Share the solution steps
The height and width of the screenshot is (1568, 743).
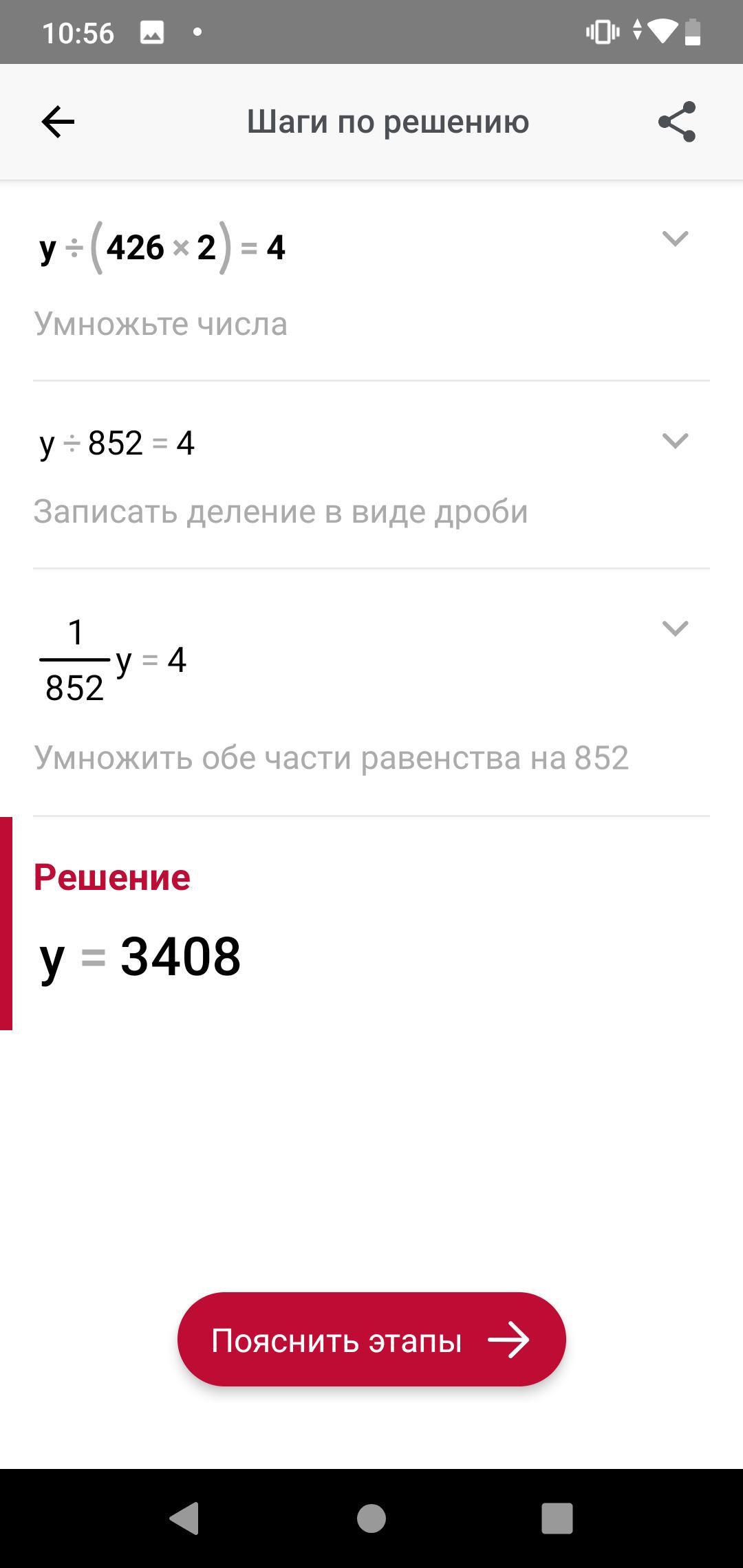point(677,122)
